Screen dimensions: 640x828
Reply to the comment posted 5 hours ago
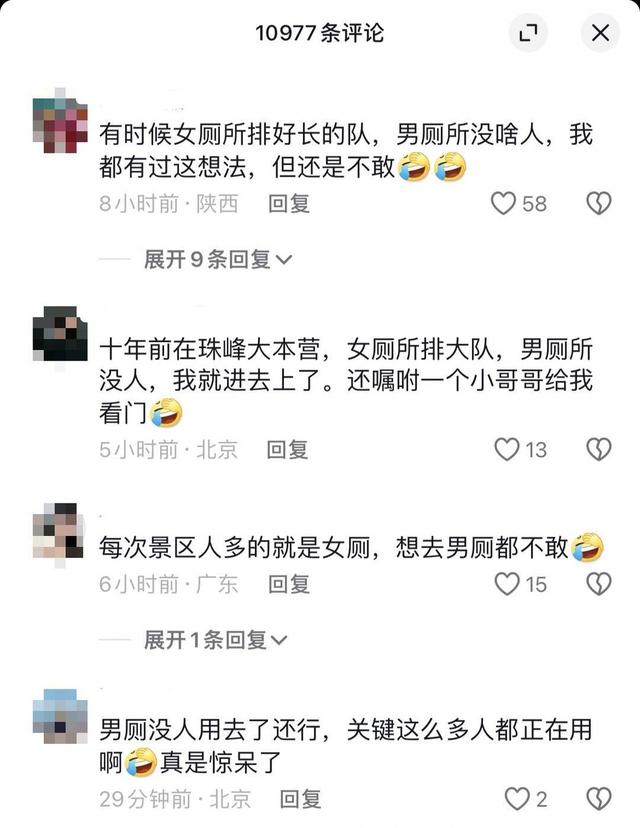(x=287, y=449)
